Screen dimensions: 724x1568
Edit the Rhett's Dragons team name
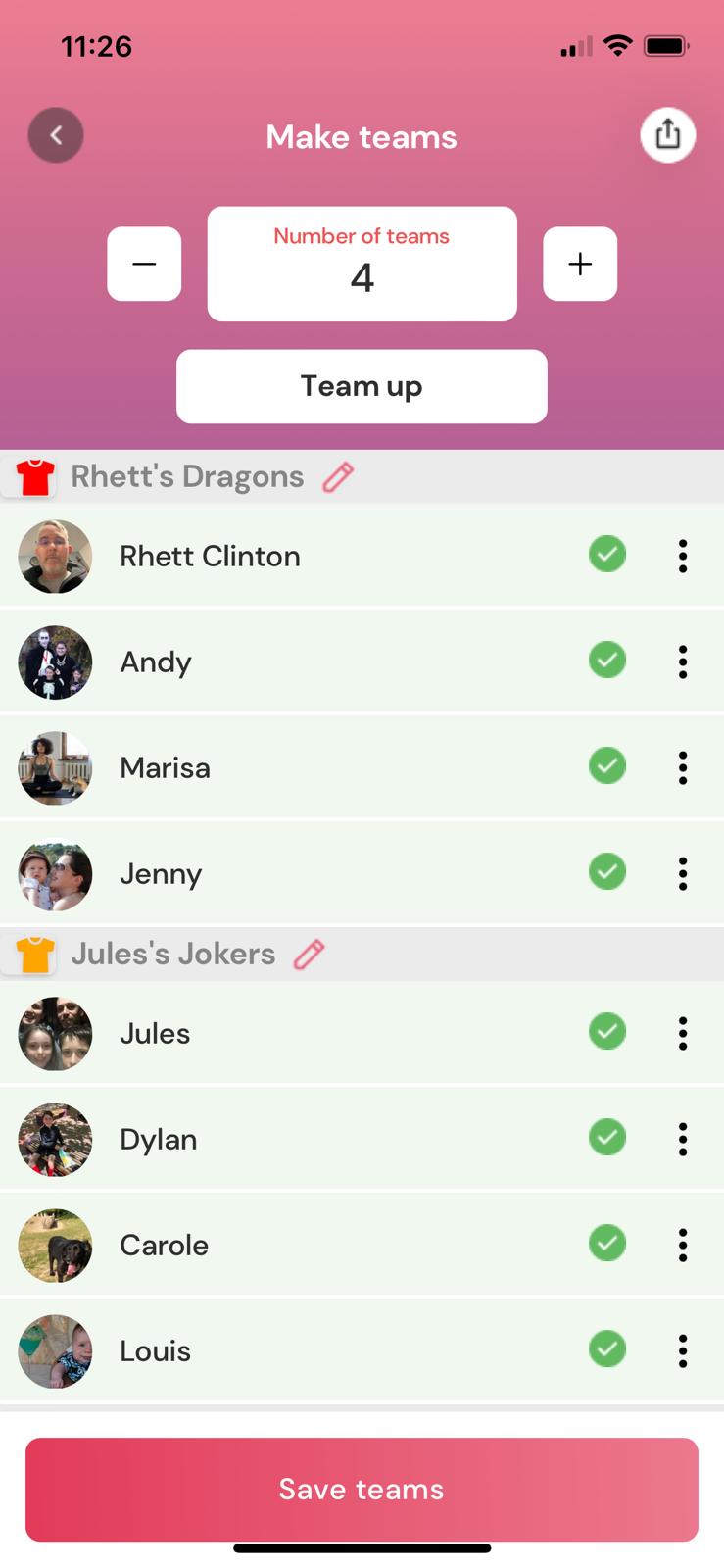tap(338, 477)
